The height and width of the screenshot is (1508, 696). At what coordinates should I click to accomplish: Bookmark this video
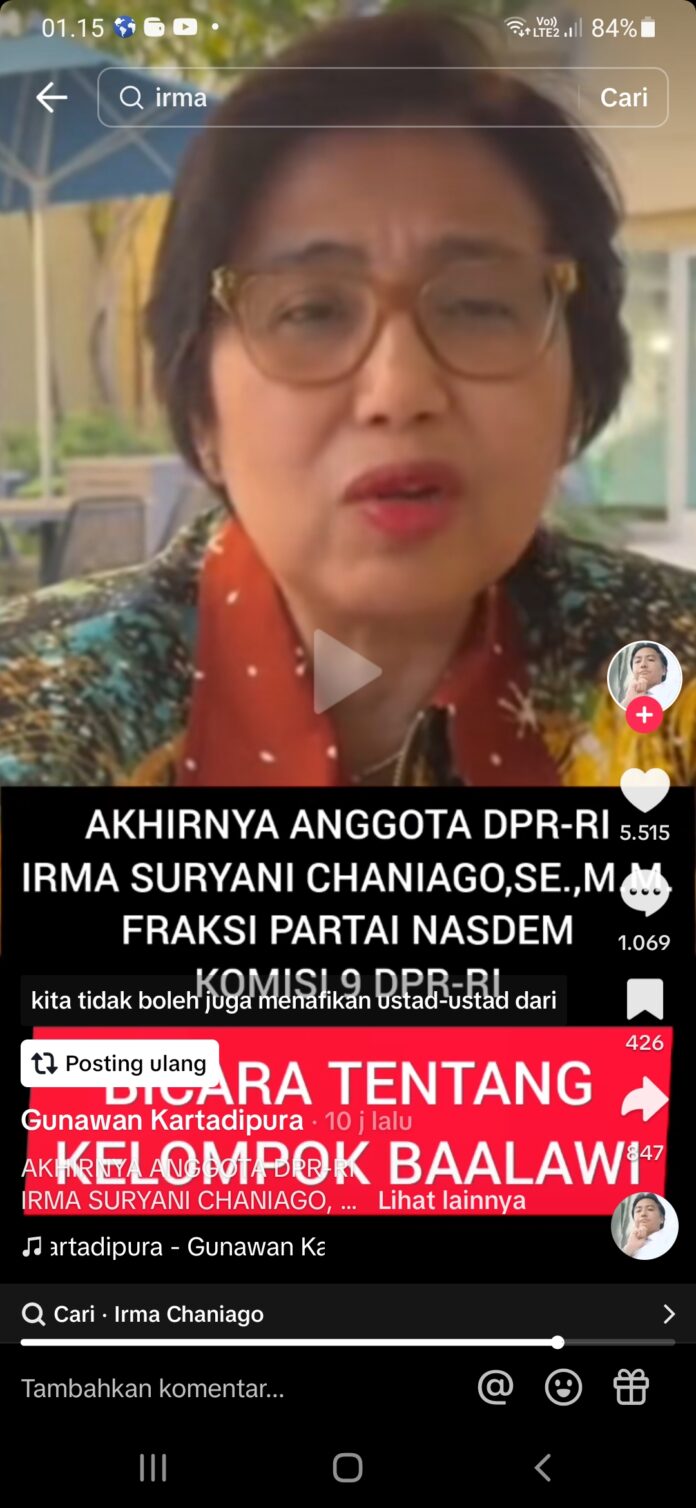645,1000
